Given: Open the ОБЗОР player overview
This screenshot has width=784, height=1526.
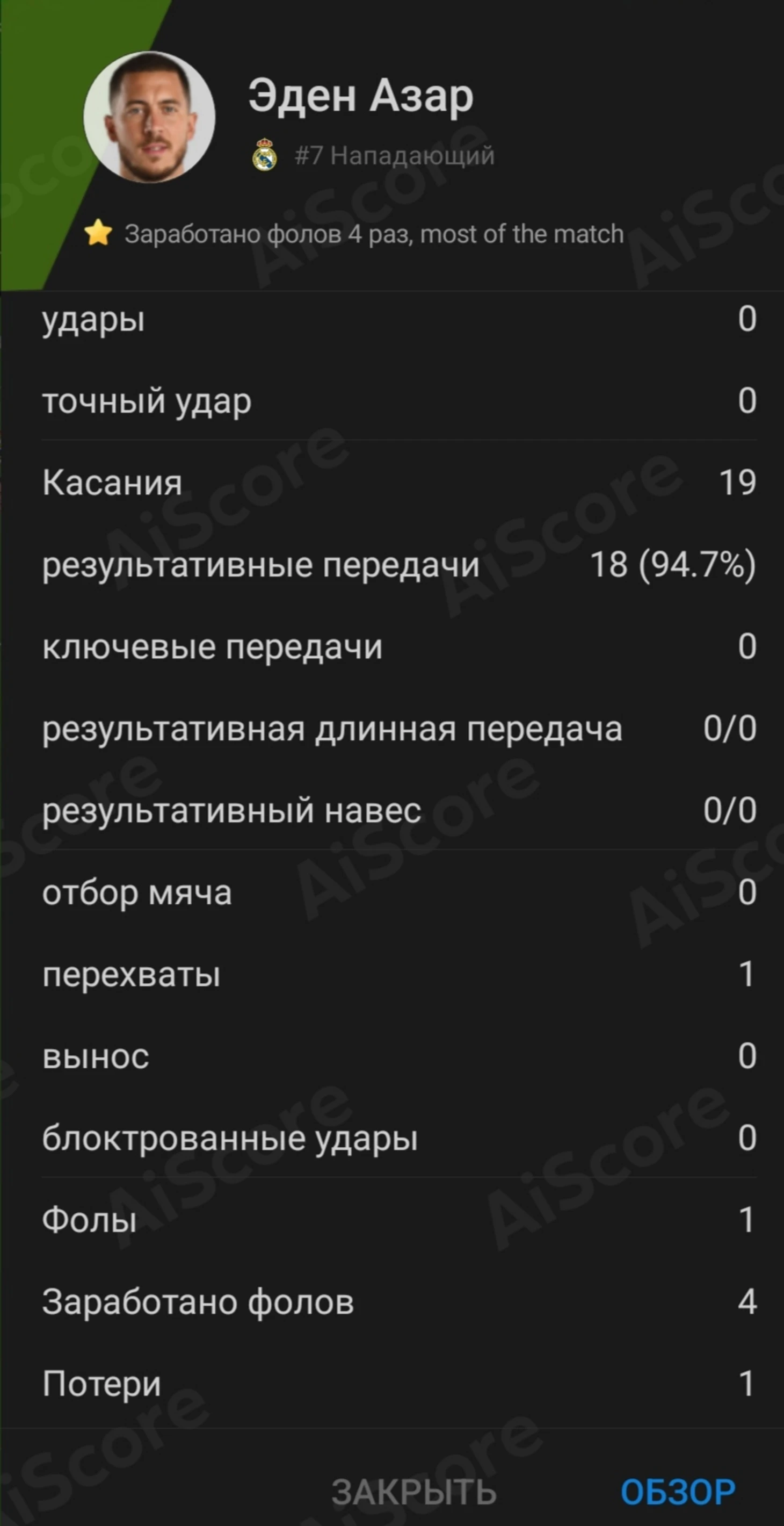Looking at the screenshot, I should coord(678,1491).
